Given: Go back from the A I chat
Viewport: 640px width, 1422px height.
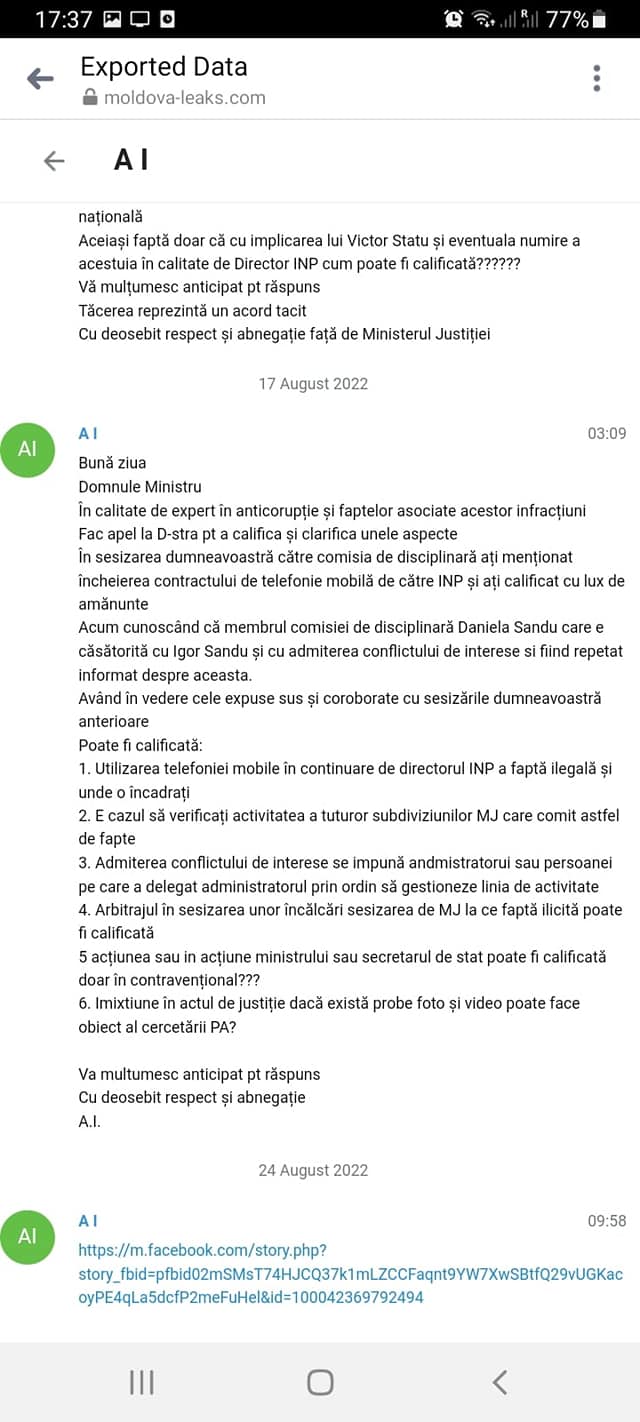Looking at the screenshot, I should coord(54,160).
